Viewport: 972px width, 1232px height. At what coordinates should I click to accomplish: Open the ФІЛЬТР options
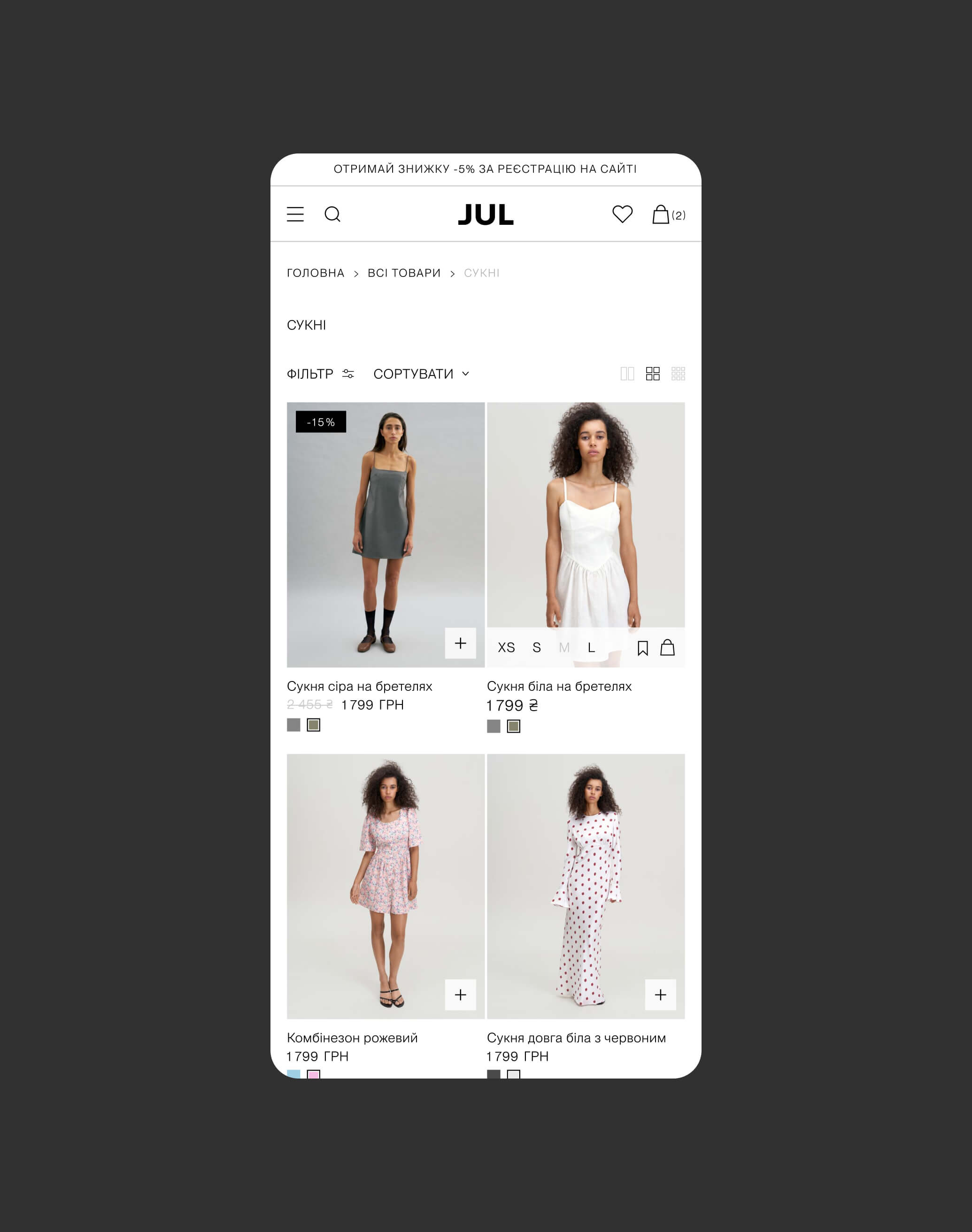[x=320, y=374]
